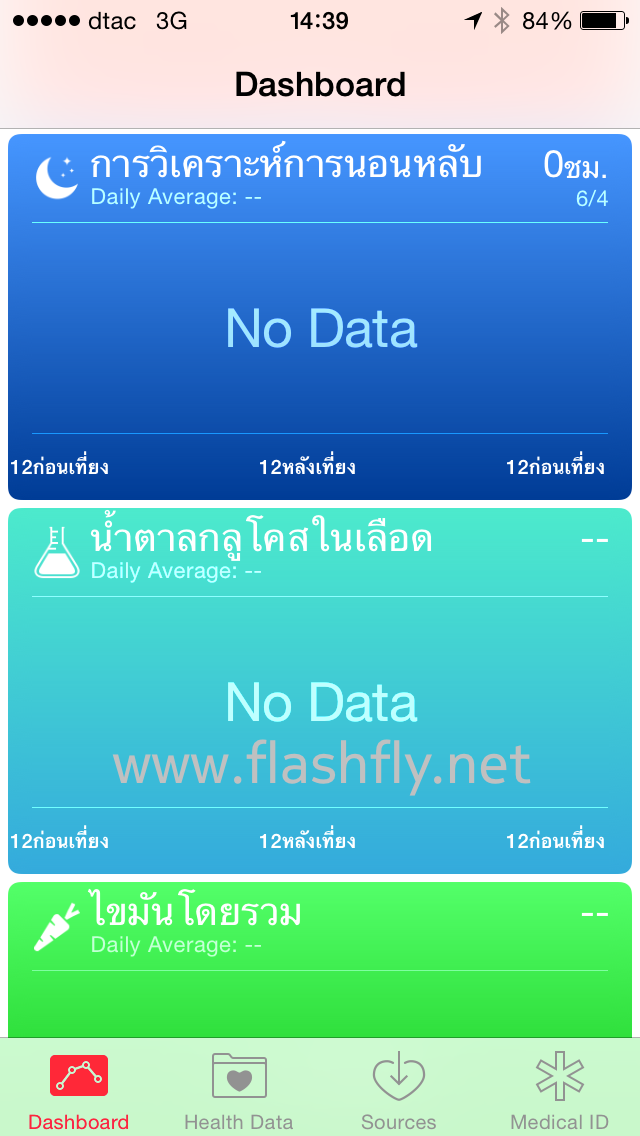Switch to the Health Data tab
The height and width of the screenshot is (1136, 640).
239,1090
